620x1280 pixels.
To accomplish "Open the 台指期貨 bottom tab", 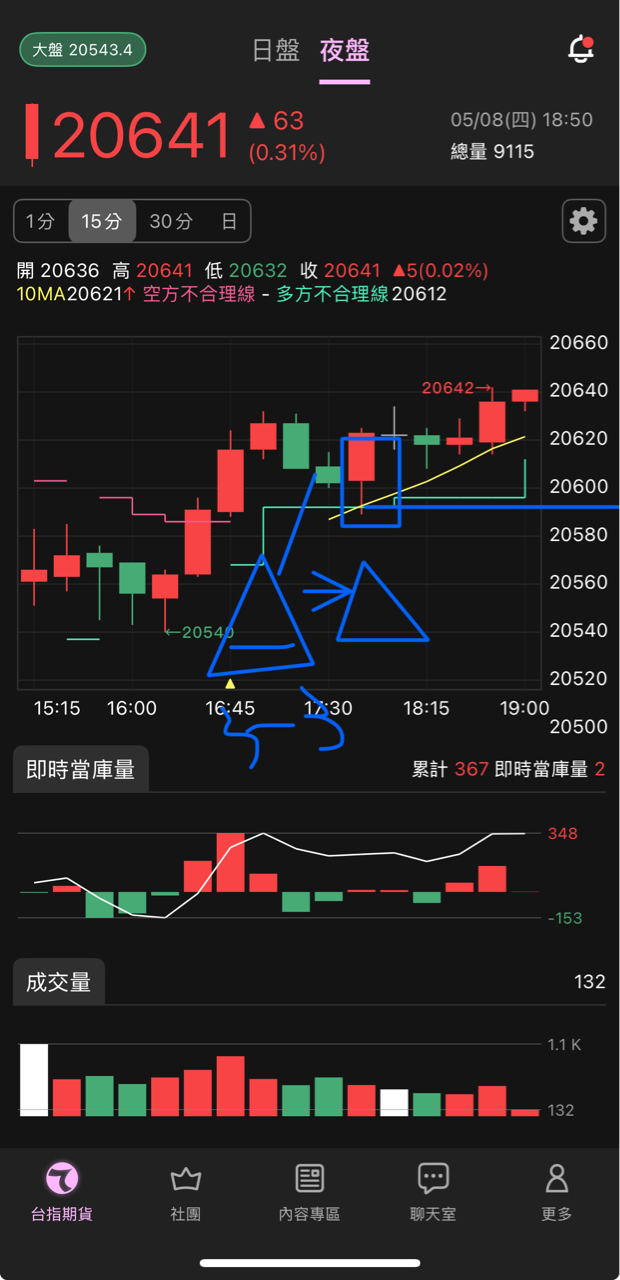I will pyautogui.click(x=62, y=1192).
